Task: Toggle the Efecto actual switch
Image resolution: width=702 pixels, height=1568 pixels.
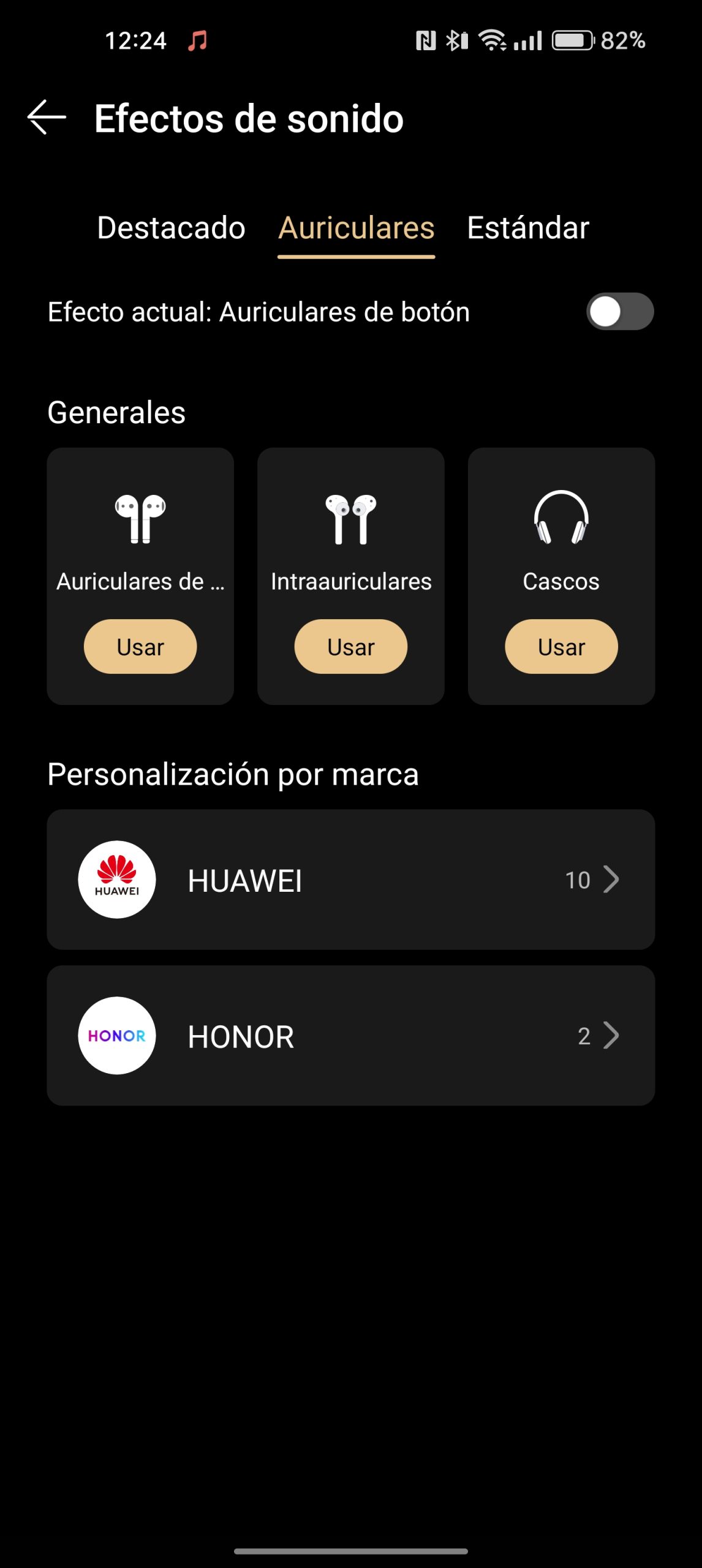Action: coord(619,312)
